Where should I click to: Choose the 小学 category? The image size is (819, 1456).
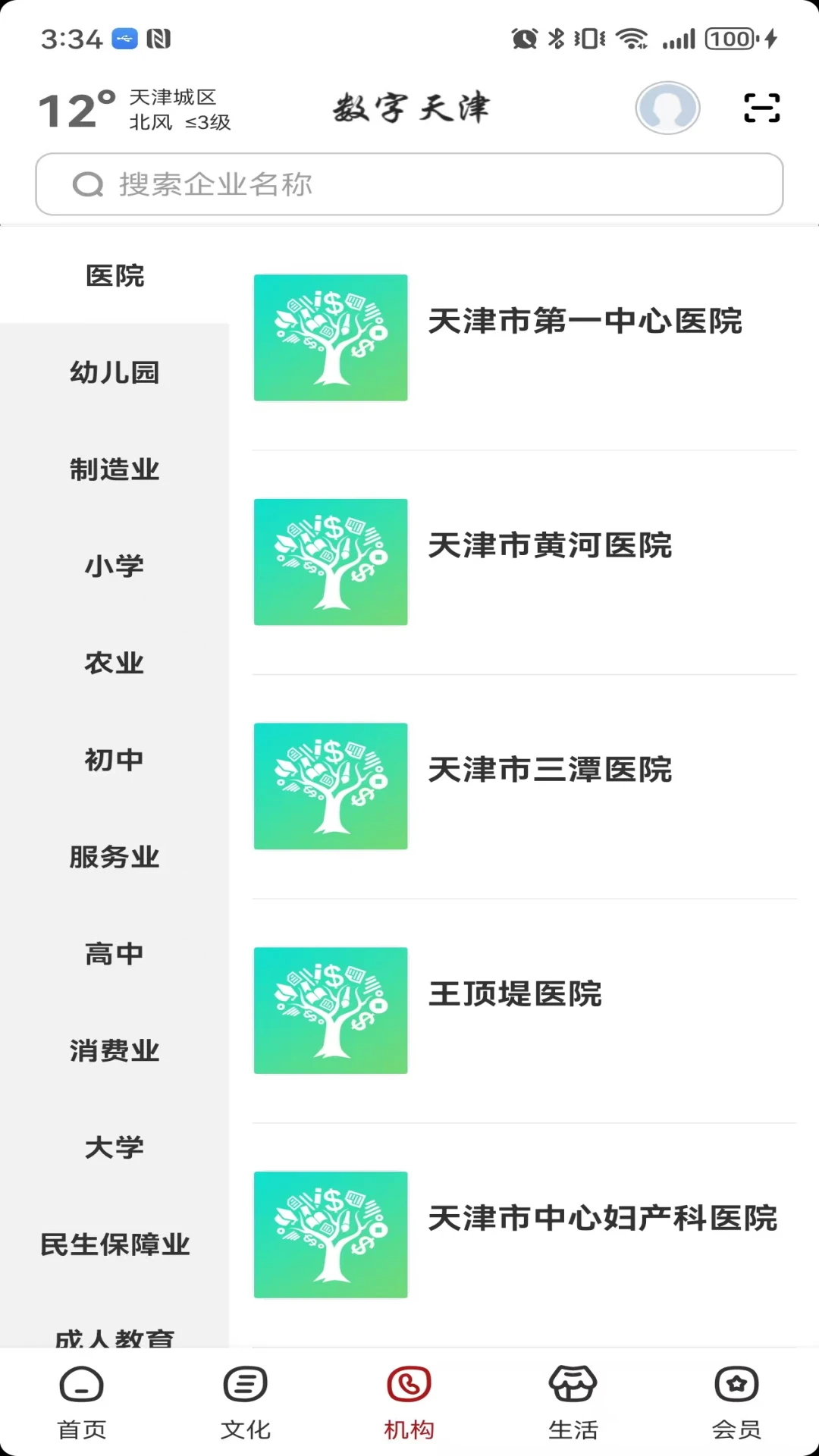(x=115, y=566)
